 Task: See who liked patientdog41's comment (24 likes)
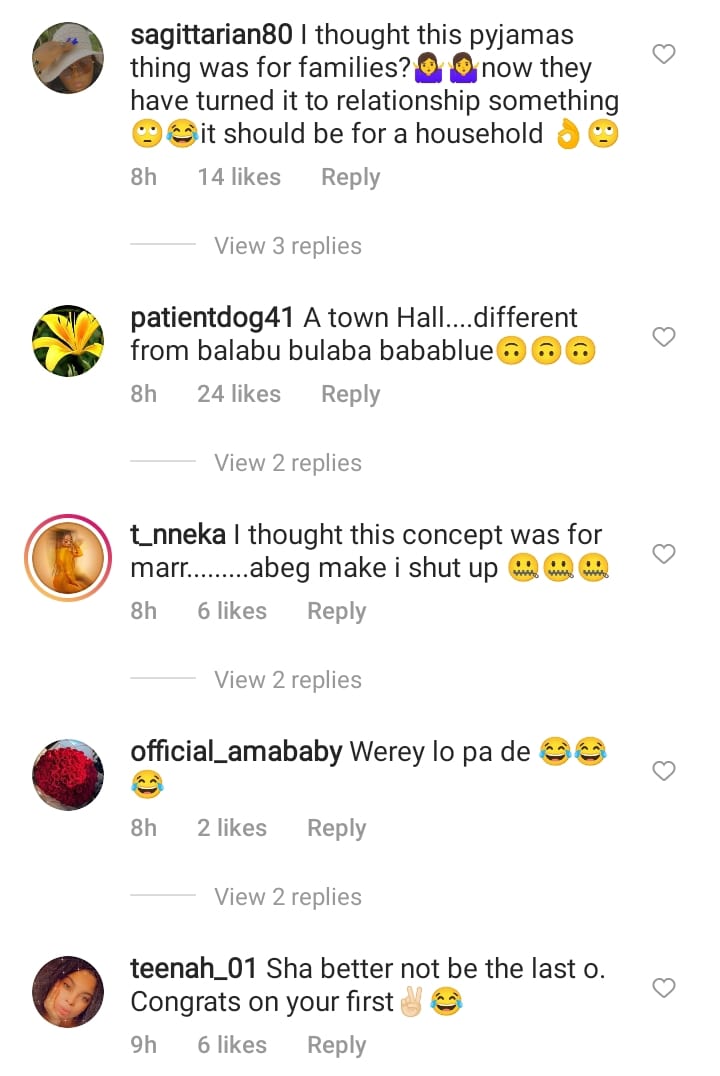point(238,394)
